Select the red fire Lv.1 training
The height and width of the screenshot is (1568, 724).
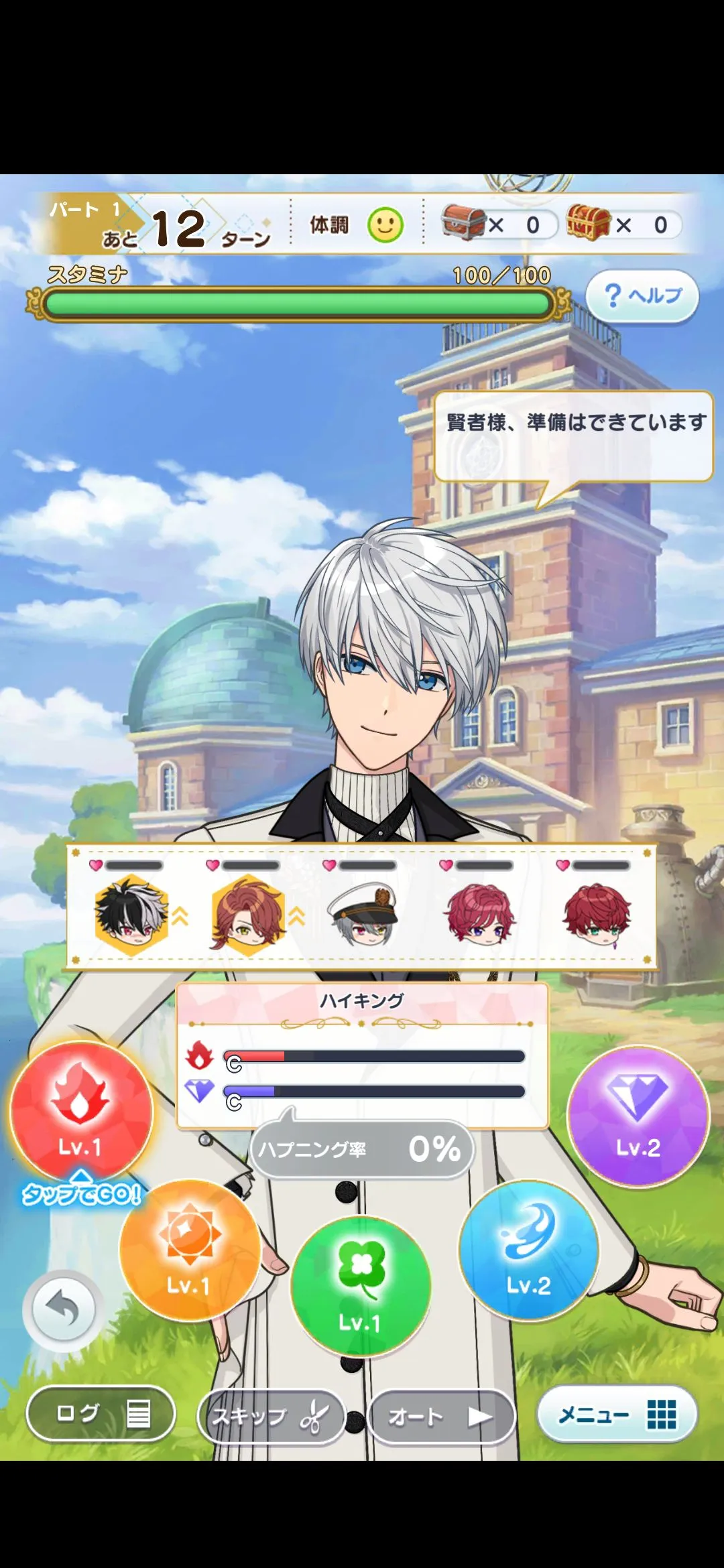click(x=82, y=1113)
